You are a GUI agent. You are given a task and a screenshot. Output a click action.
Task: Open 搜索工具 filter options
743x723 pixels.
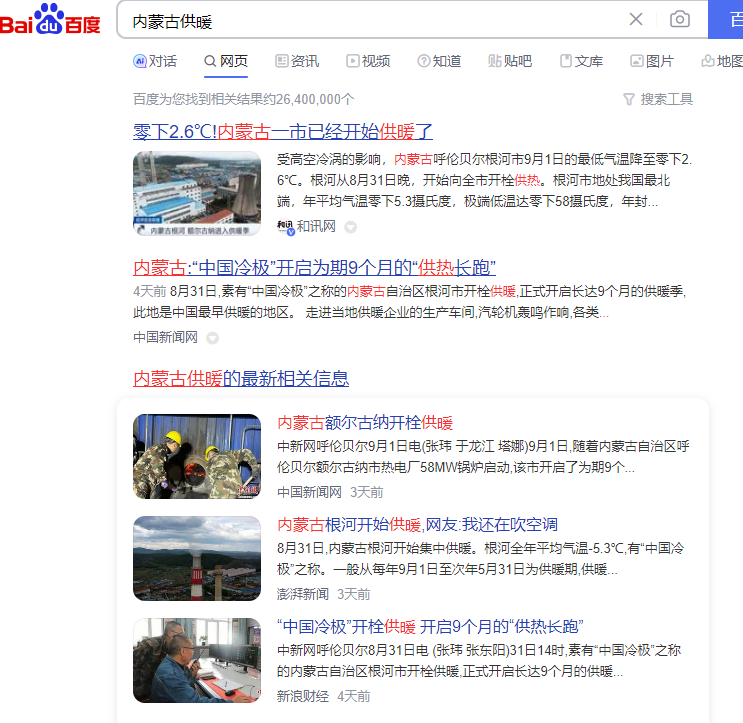[x=657, y=99]
